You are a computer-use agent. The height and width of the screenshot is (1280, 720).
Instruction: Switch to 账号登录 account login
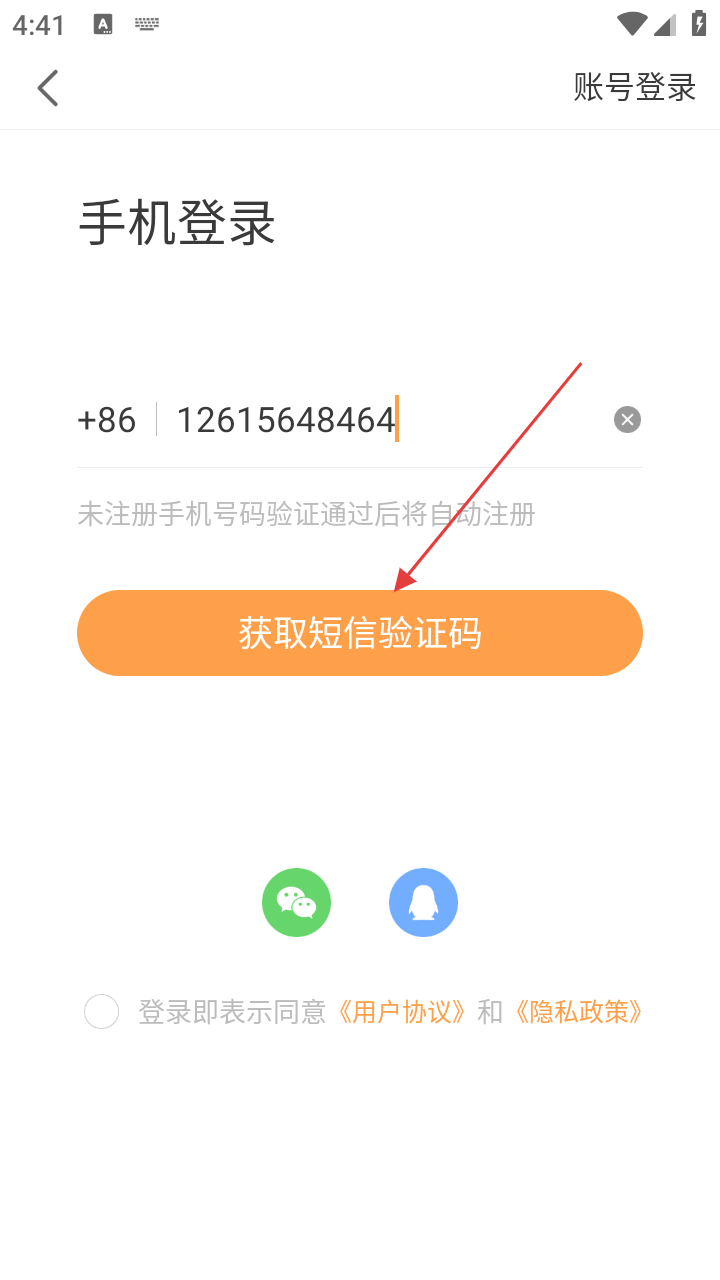(x=634, y=88)
